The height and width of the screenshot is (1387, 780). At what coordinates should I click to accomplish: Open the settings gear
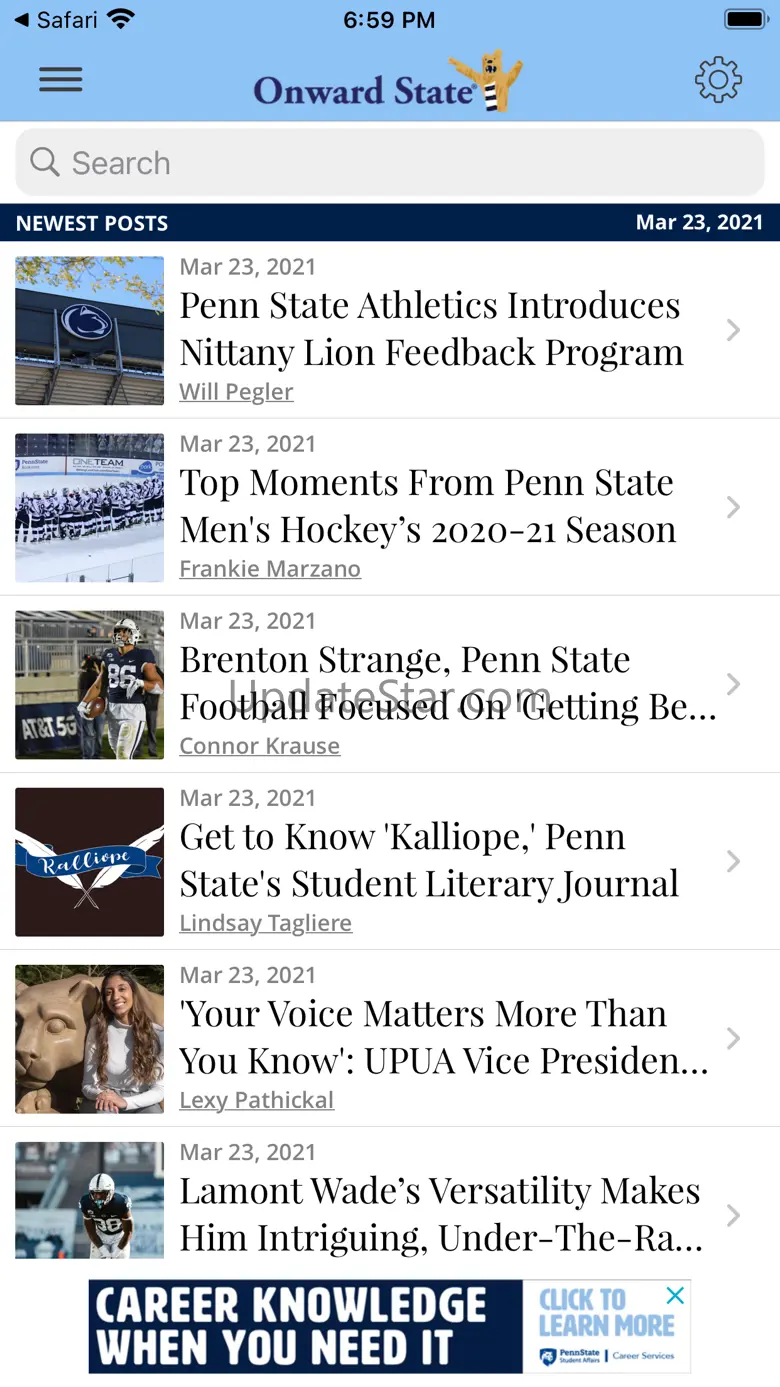click(x=718, y=80)
